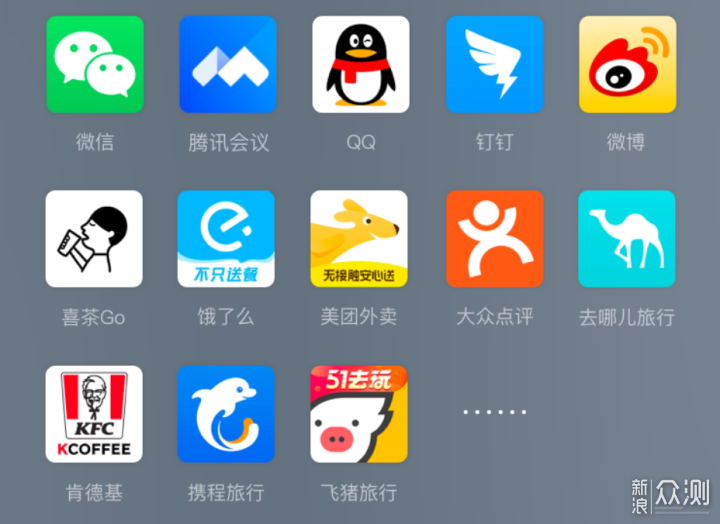
Task: Launch 饿了么
Action: click(226, 239)
